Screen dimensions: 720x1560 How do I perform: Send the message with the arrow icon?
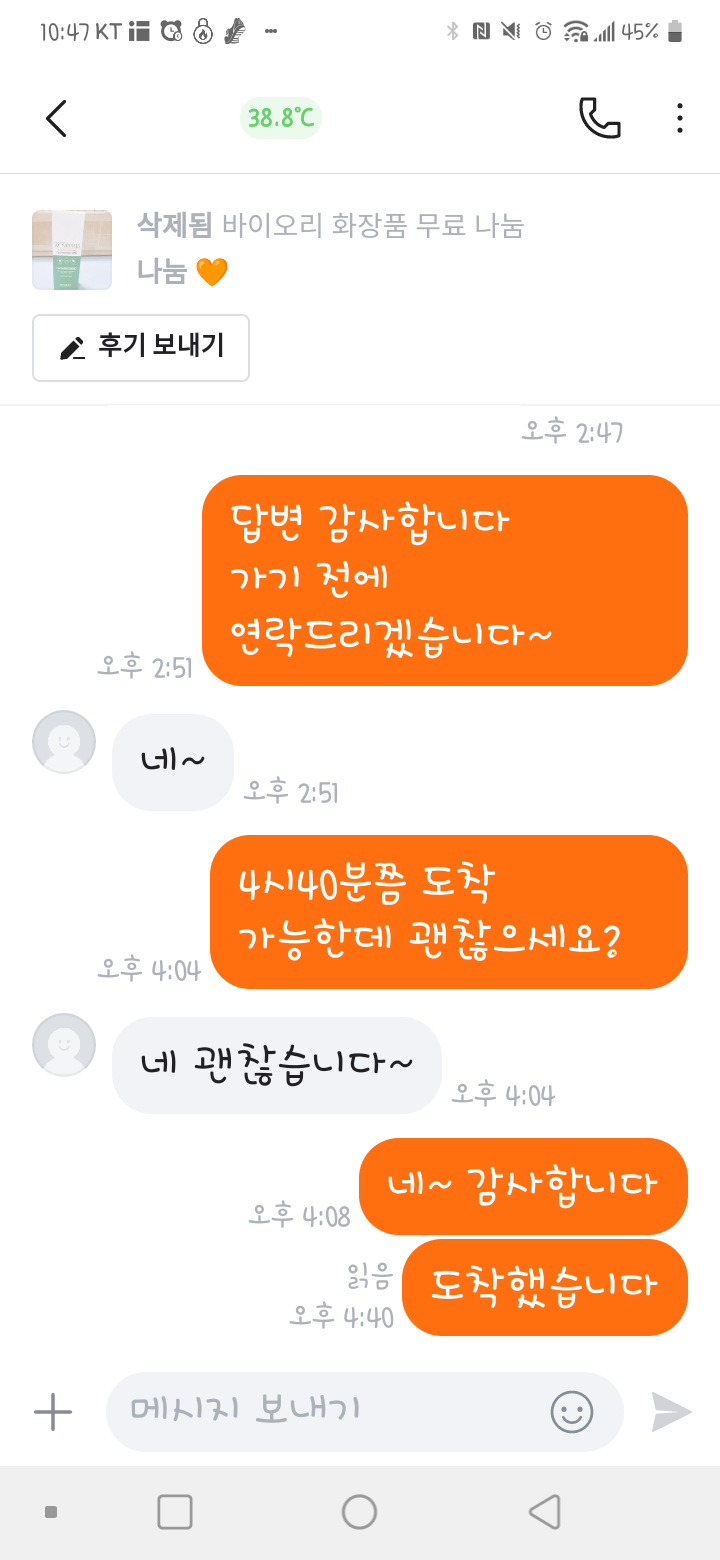671,1412
